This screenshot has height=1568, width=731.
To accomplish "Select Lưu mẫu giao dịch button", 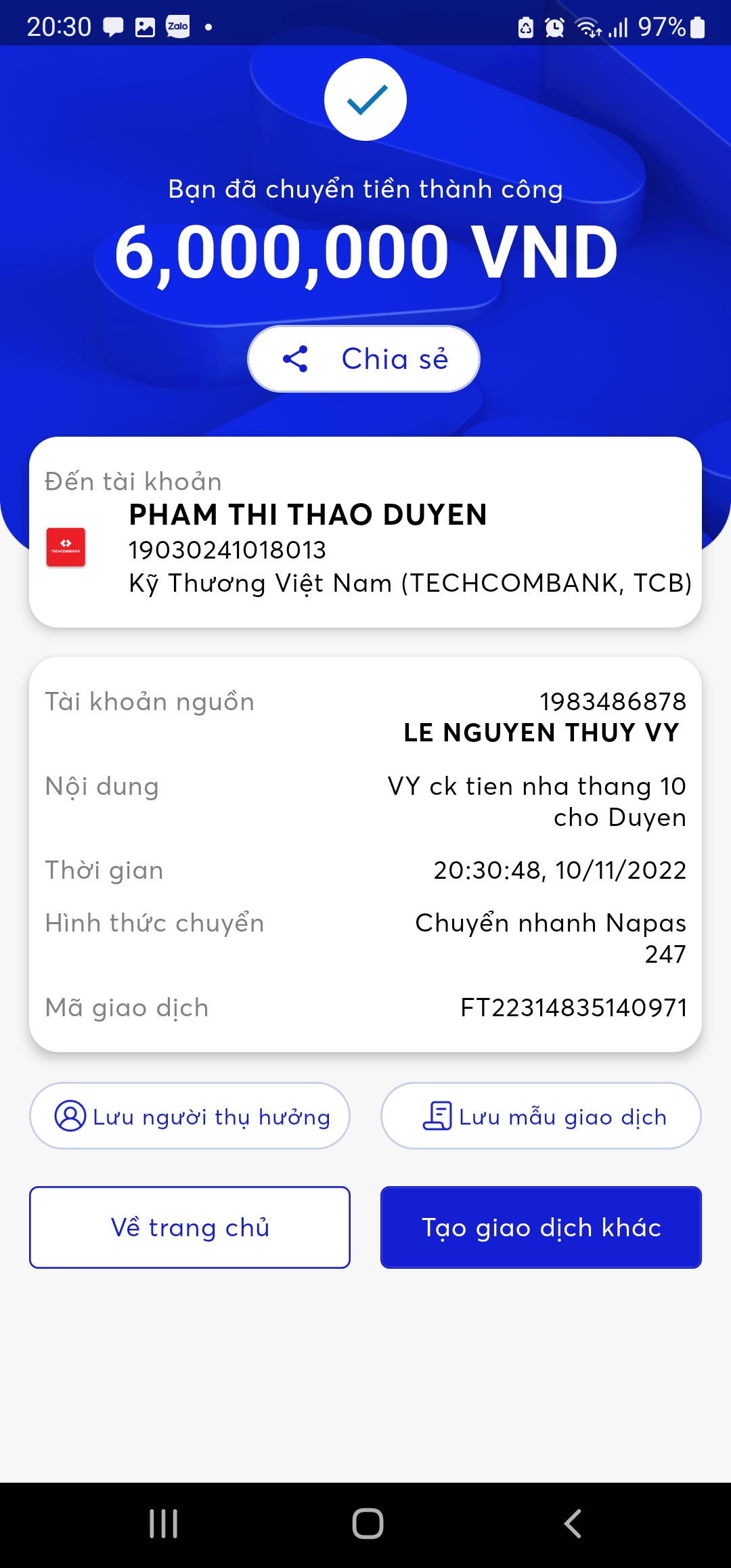I will (x=541, y=1116).
